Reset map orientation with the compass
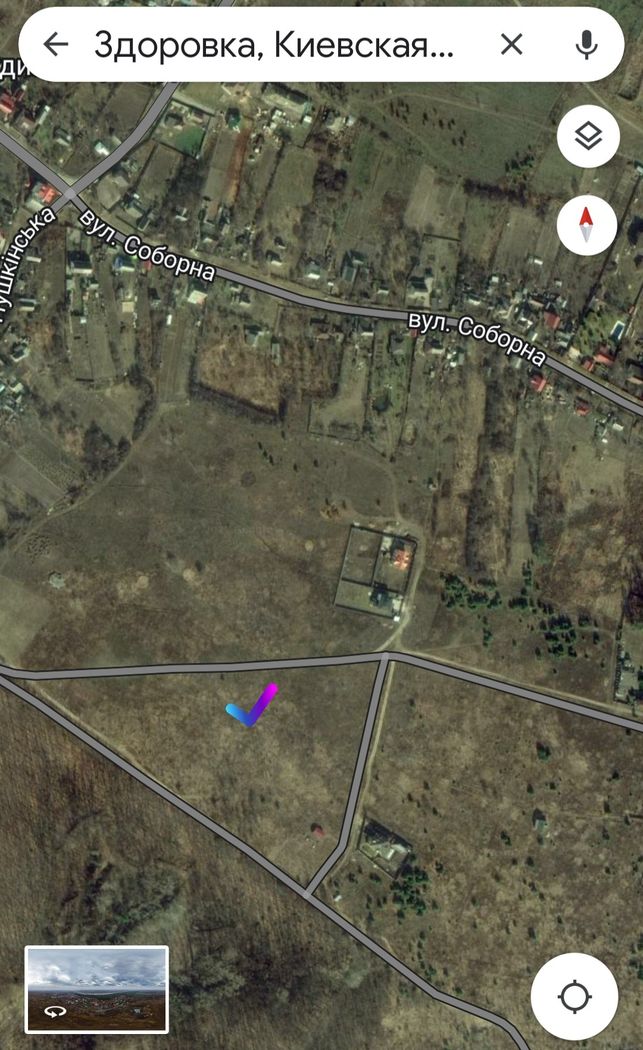This screenshot has width=643, height=1050. tap(587, 225)
